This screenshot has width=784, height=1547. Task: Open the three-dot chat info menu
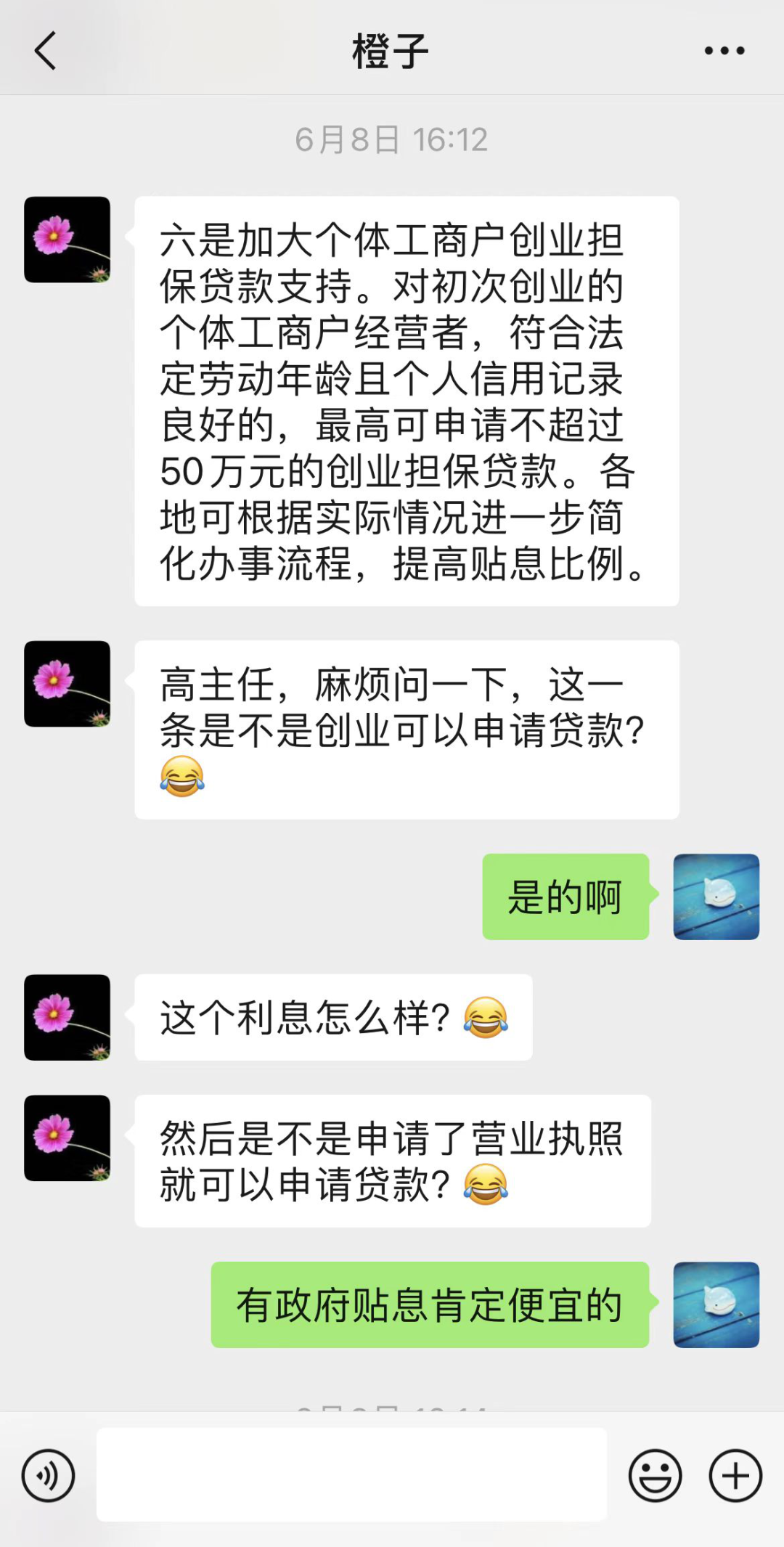click(724, 51)
